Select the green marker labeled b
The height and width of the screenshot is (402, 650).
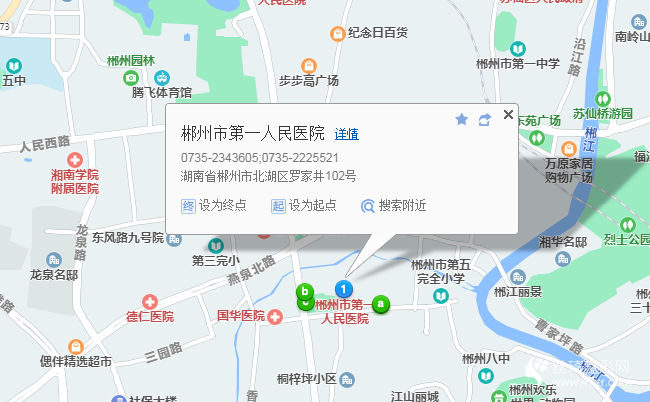click(x=305, y=294)
